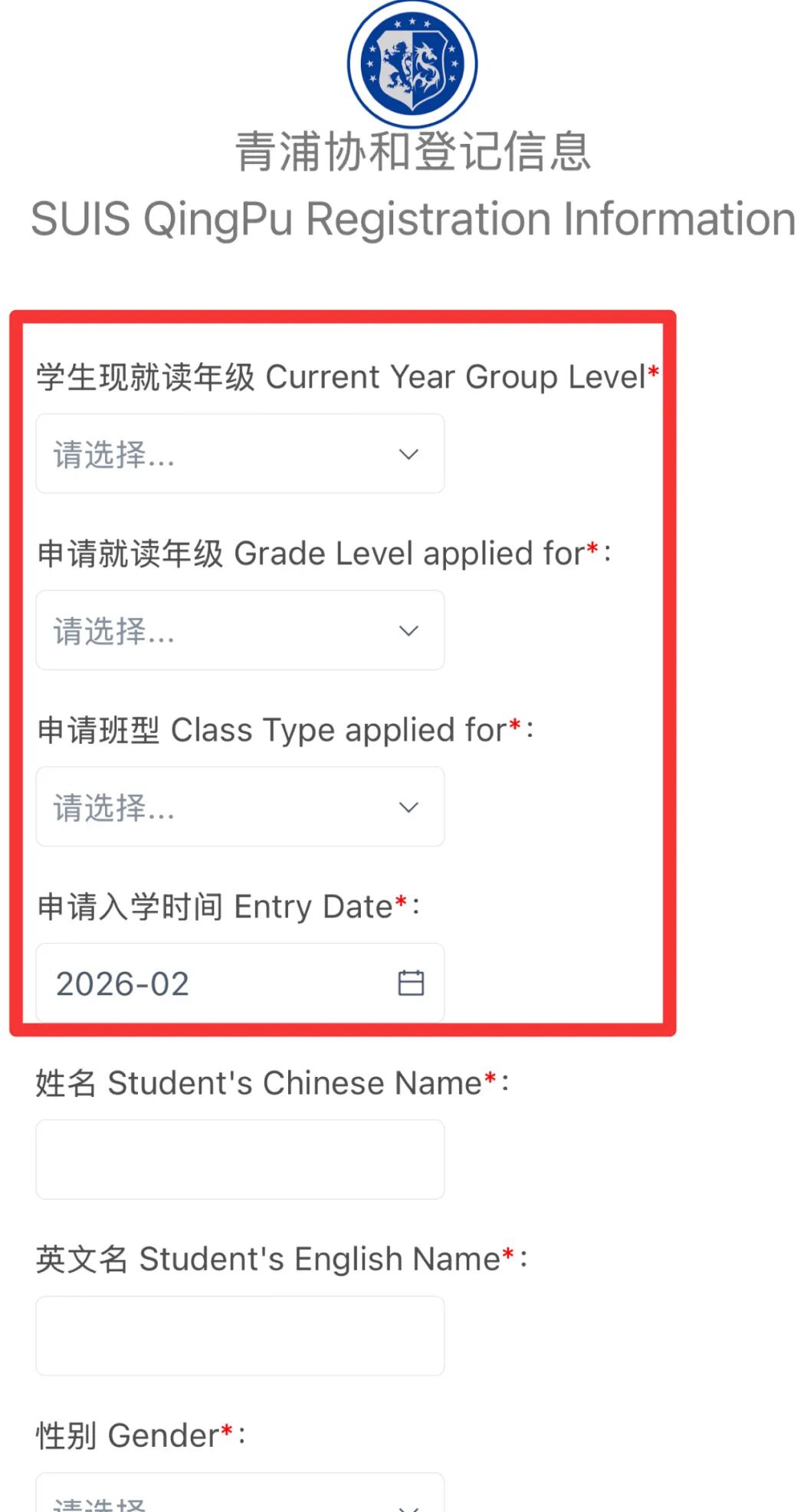The height and width of the screenshot is (1512, 810).
Task: Open the Current Year Group Level dropdown
Action: click(x=240, y=454)
